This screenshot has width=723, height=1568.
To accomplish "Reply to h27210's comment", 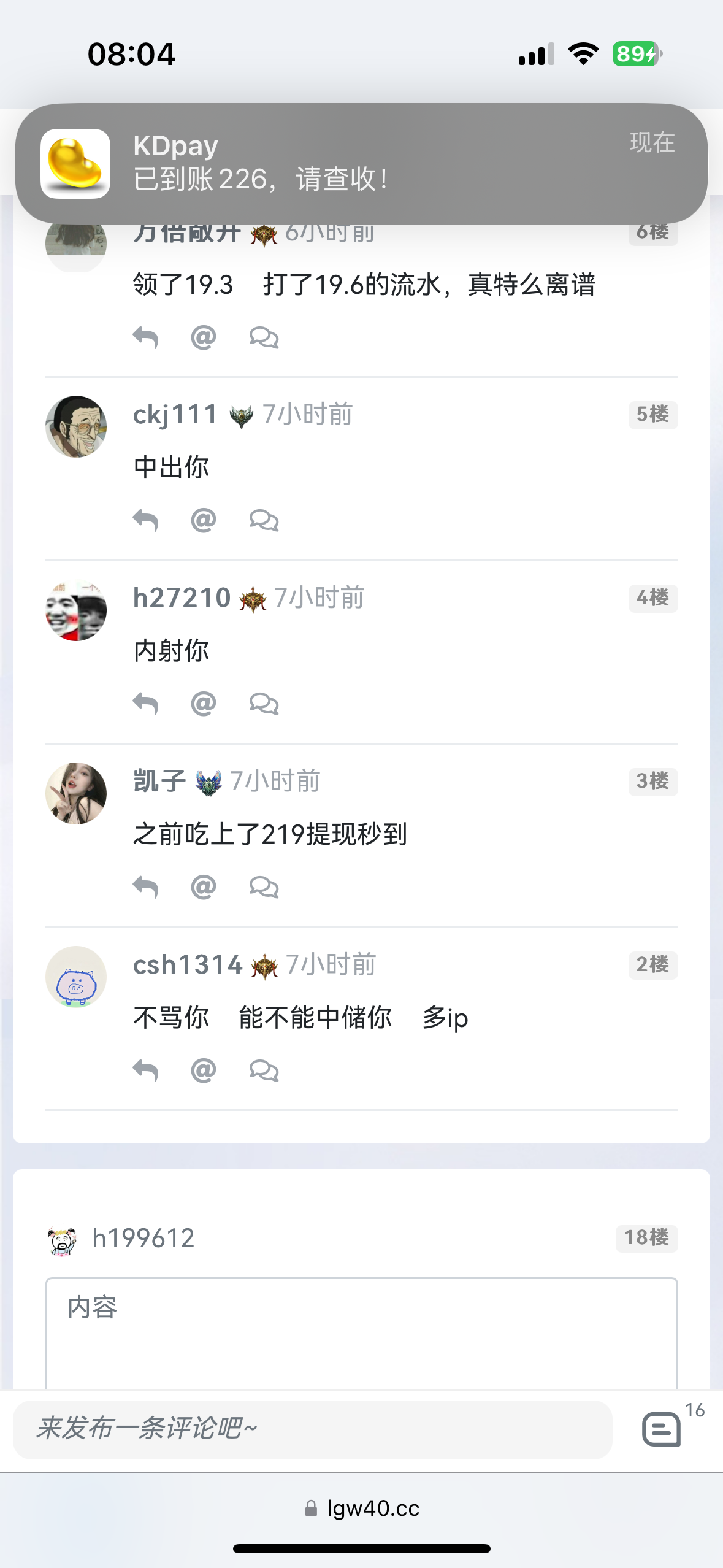I will pyautogui.click(x=145, y=704).
